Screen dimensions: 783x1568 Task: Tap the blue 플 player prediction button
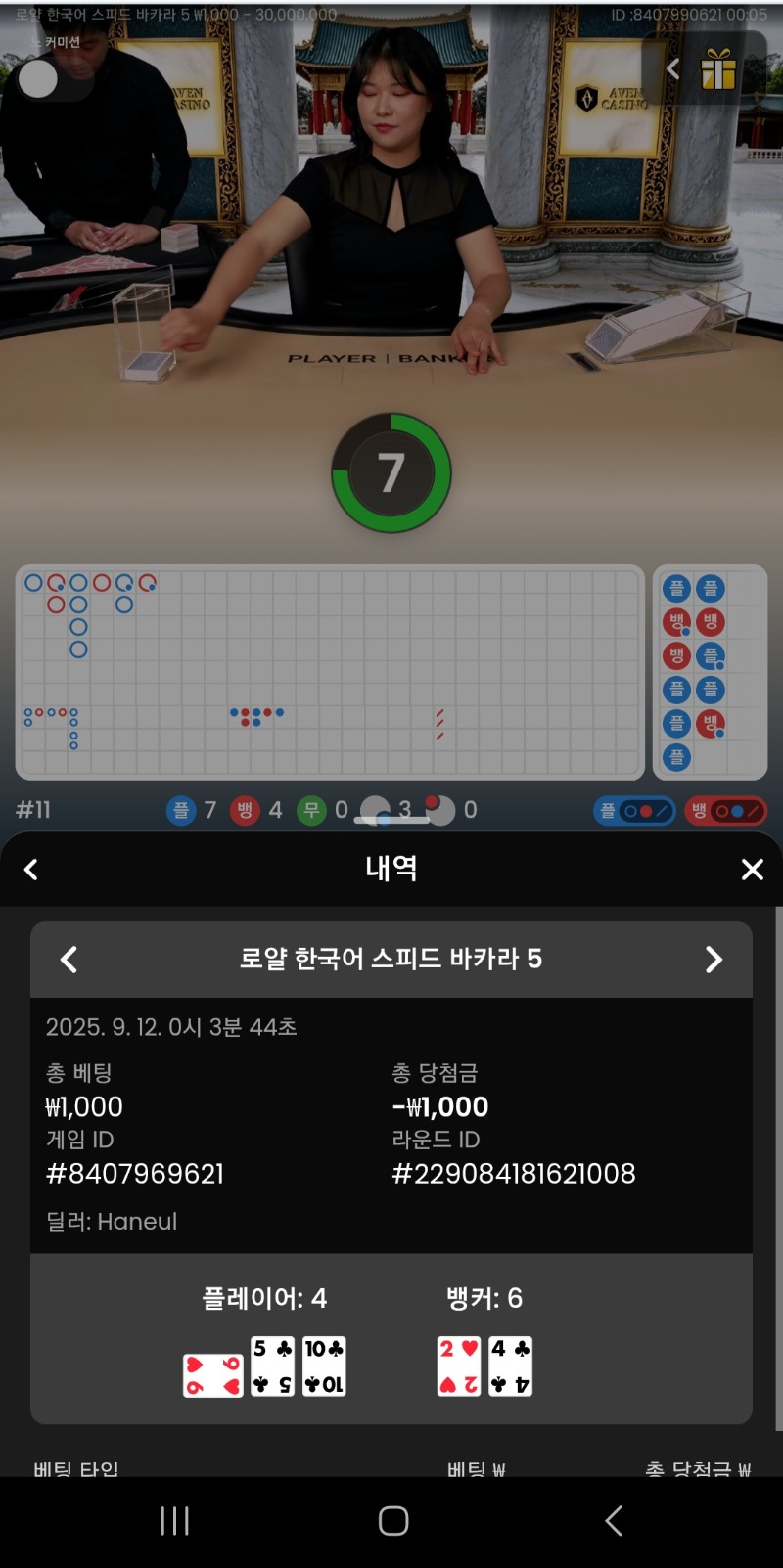pos(634,811)
